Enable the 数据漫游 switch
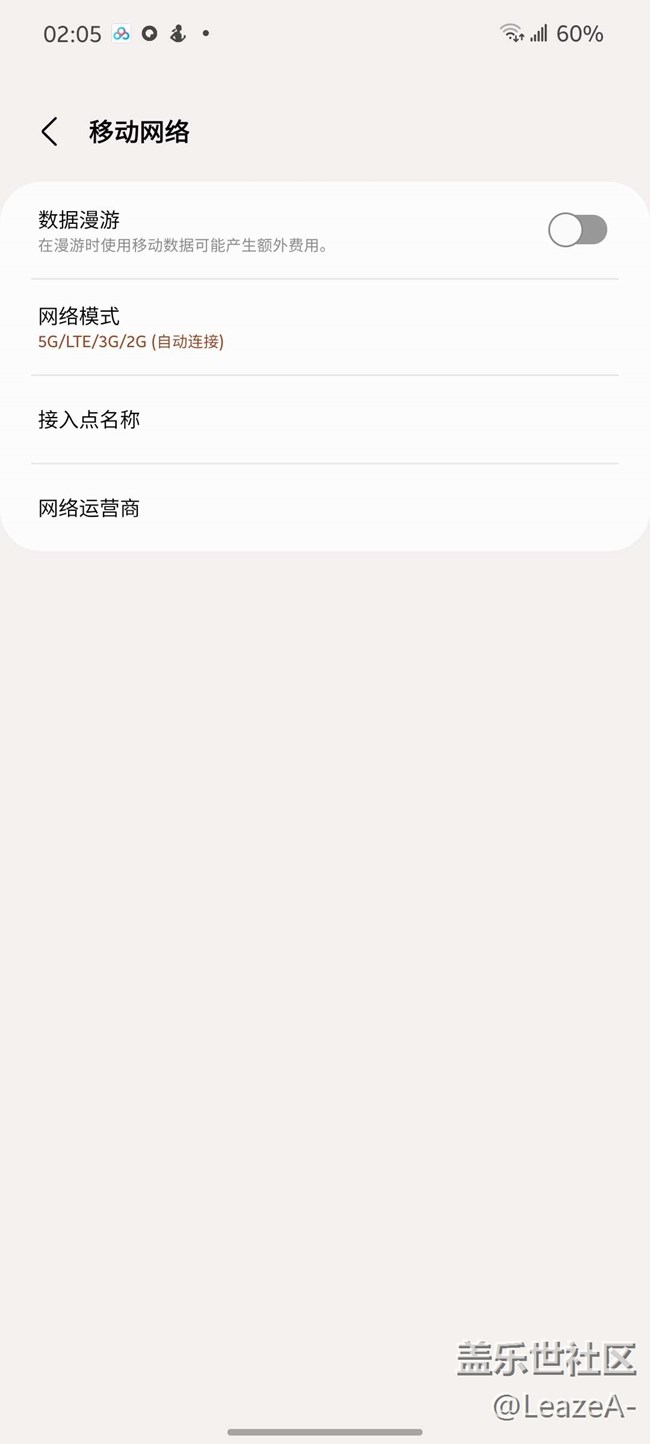The height and width of the screenshot is (1444, 650). click(x=577, y=230)
